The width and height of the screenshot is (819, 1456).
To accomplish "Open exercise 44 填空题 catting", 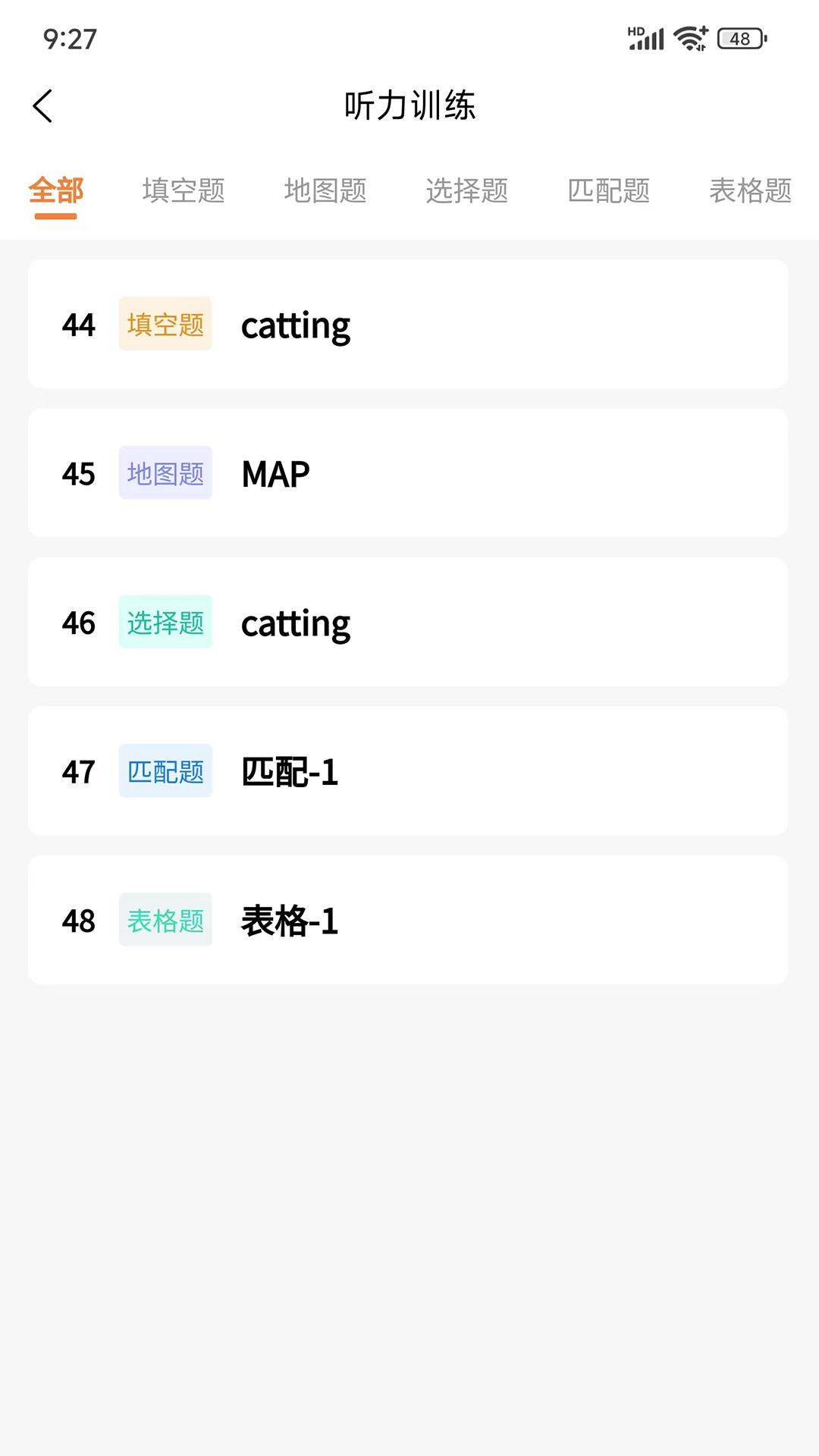I will [408, 324].
